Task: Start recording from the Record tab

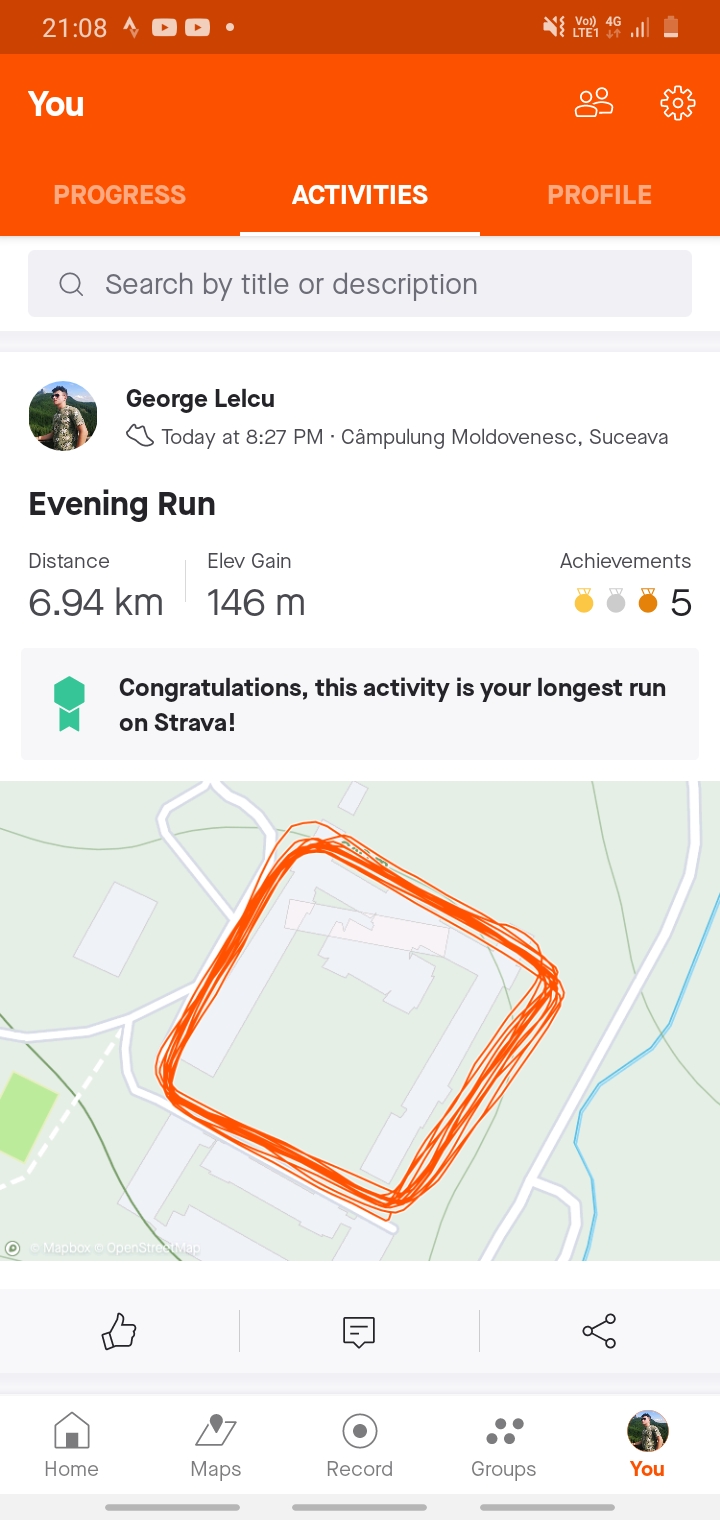Action: pyautogui.click(x=360, y=1446)
